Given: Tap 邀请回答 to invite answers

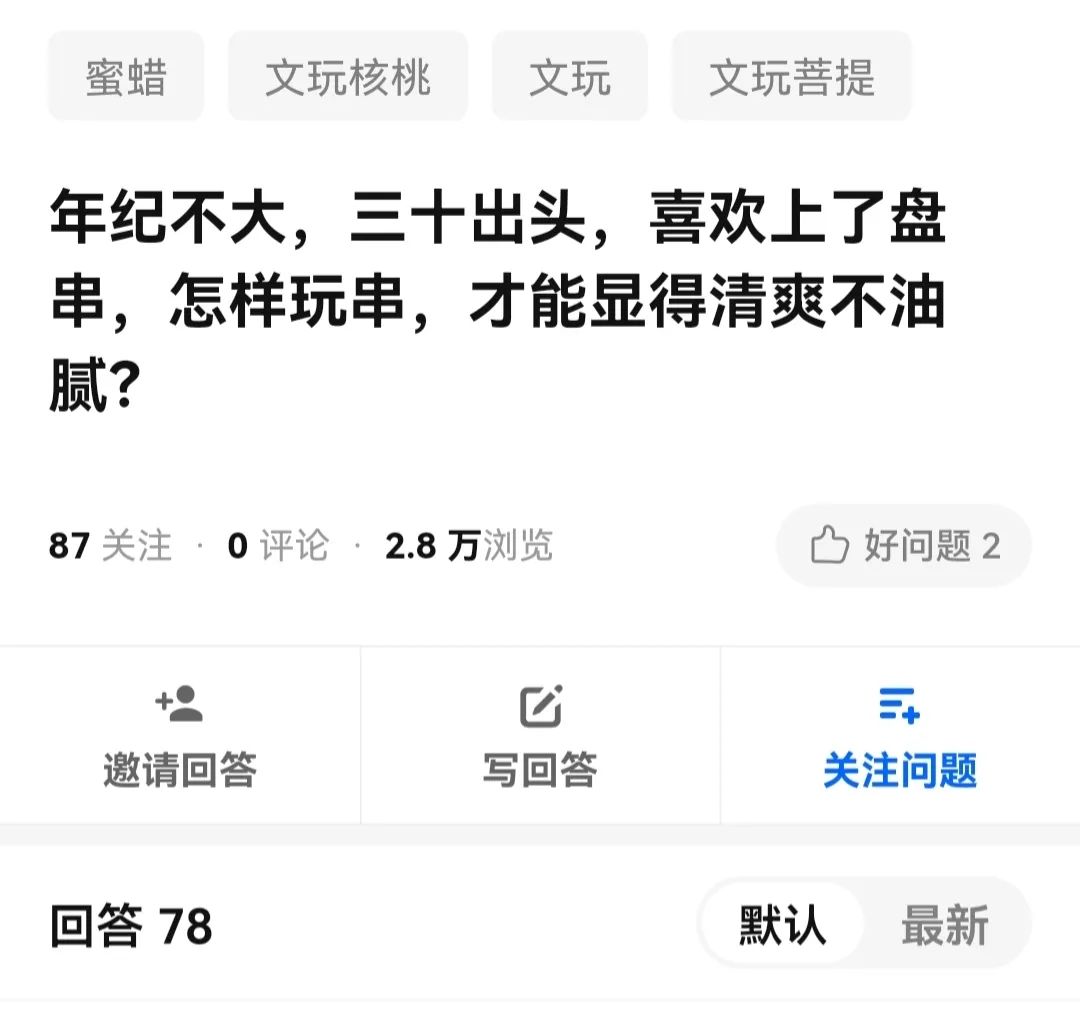Looking at the screenshot, I should click(180, 738).
